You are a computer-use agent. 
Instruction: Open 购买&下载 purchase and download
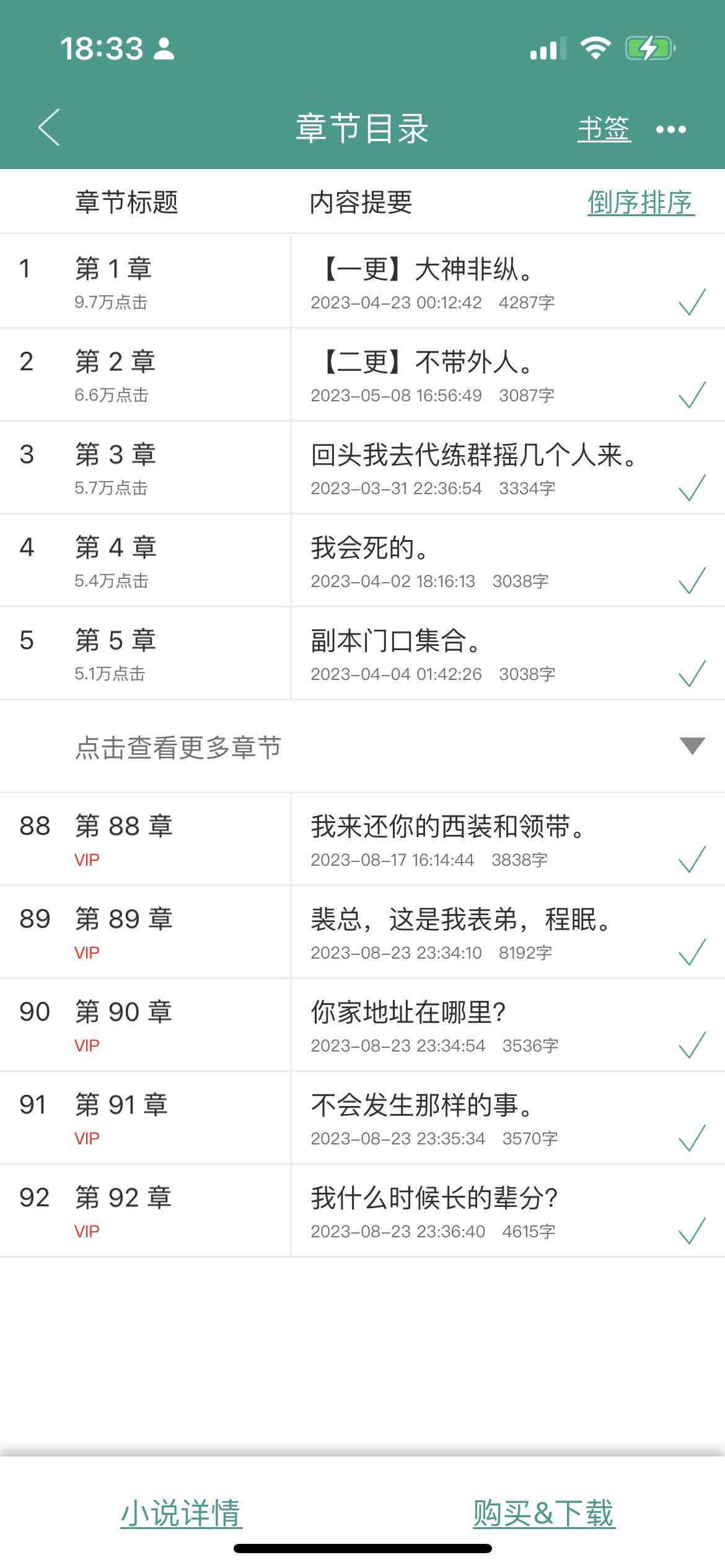[x=544, y=1513]
